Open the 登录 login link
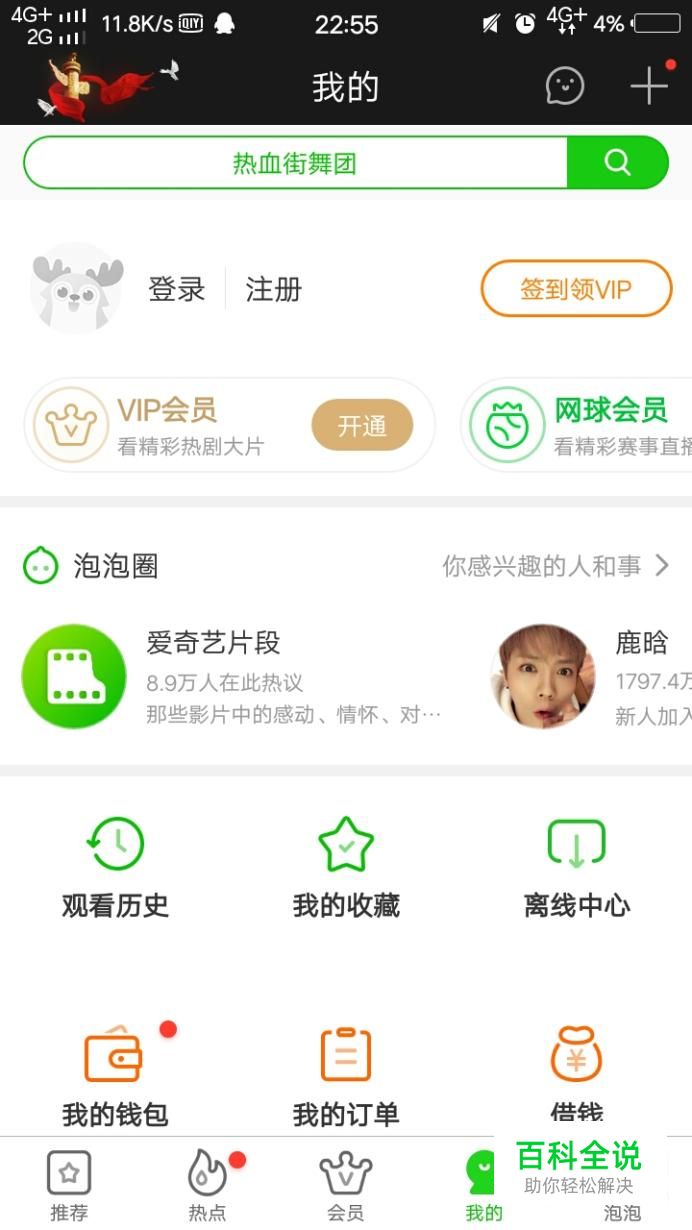Image resolution: width=692 pixels, height=1230 pixels. point(177,290)
